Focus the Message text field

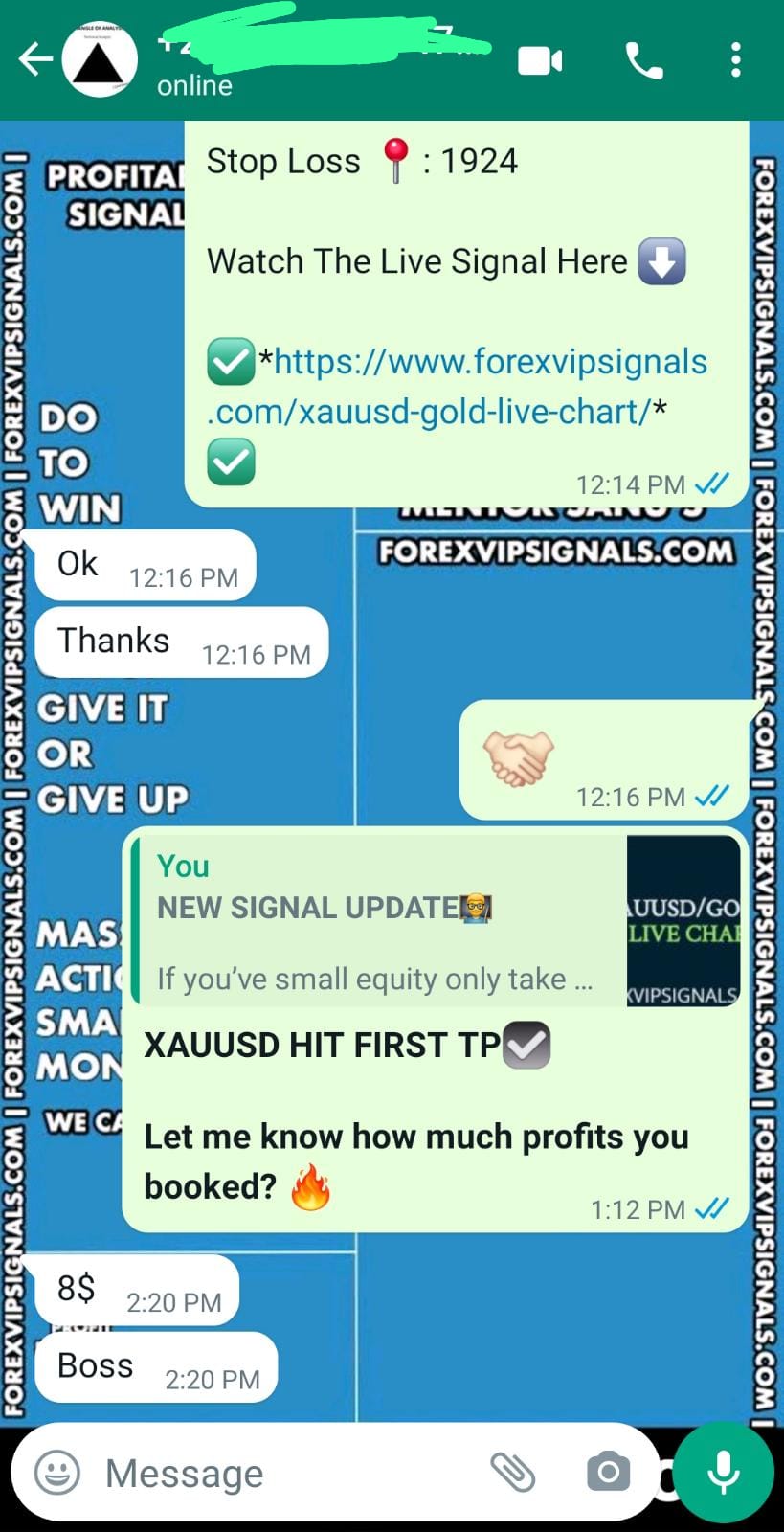pyautogui.click(x=287, y=1473)
